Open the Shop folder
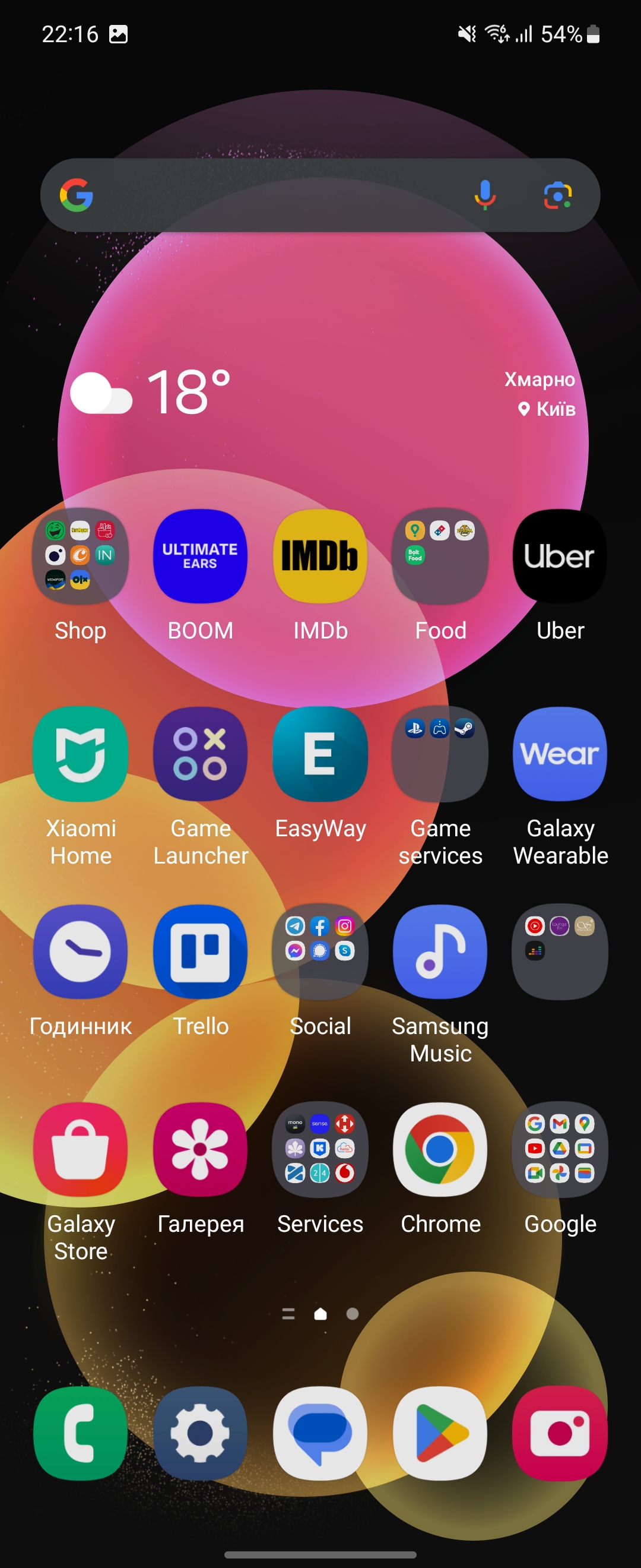Screen dimensions: 641x1568 click(x=80, y=557)
